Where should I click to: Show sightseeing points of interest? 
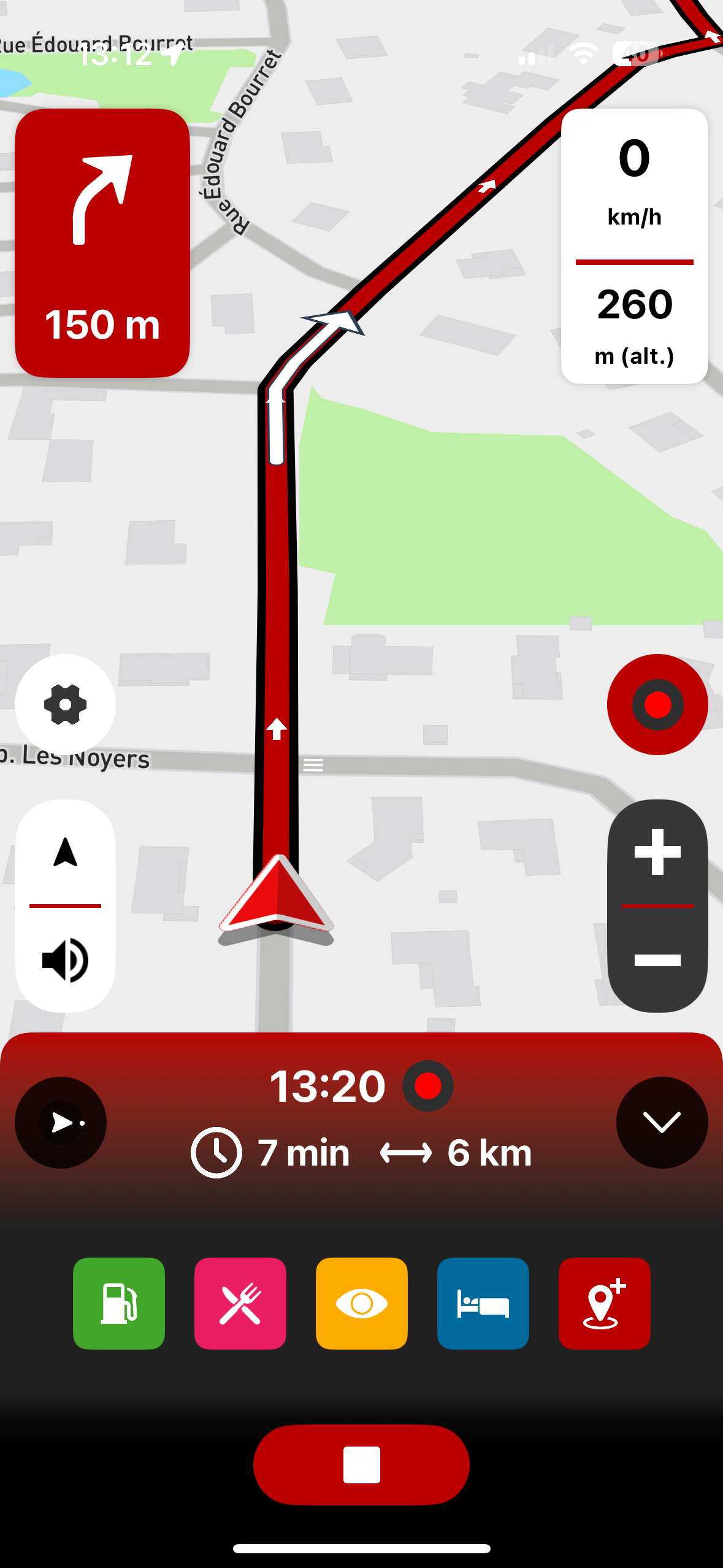point(362,1303)
